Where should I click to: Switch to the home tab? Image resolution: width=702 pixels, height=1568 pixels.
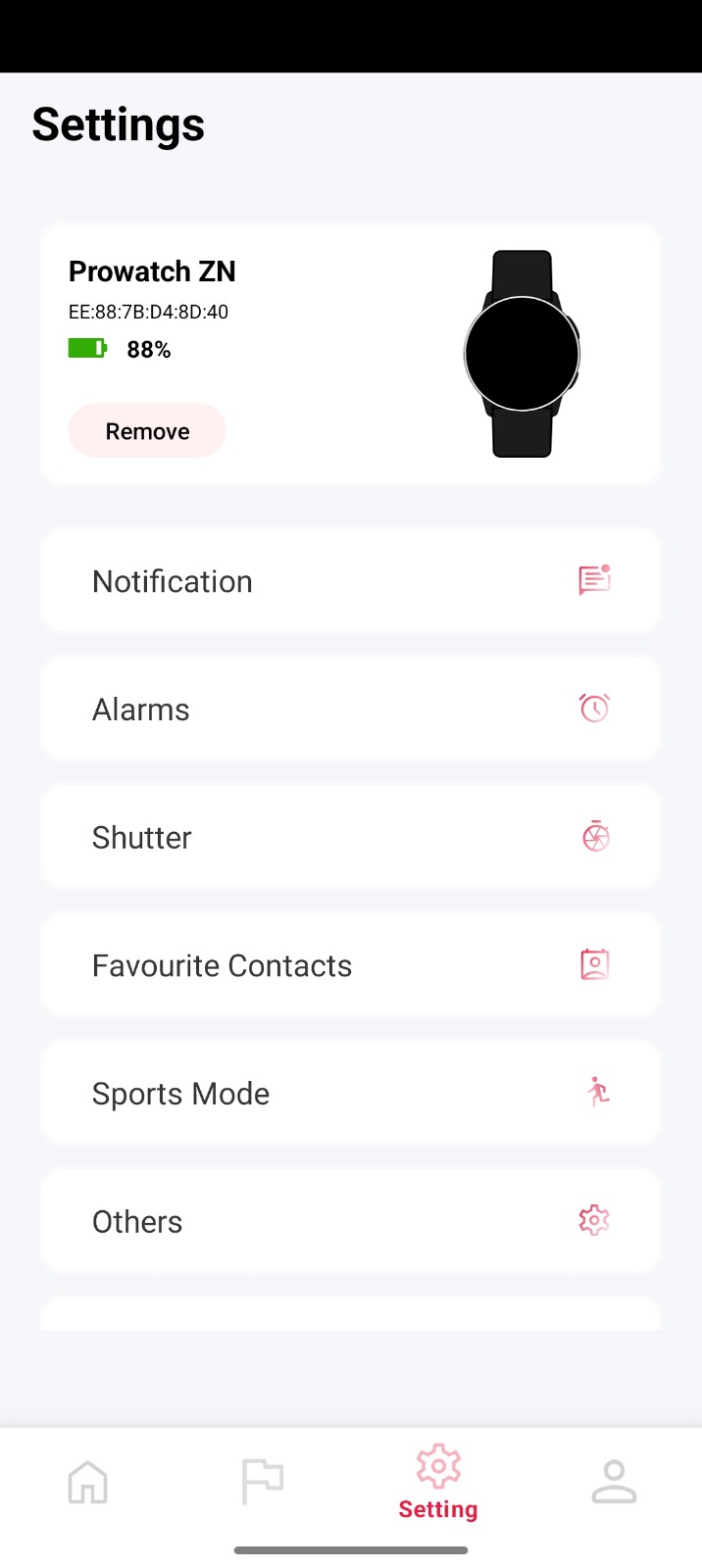pyautogui.click(x=88, y=1482)
